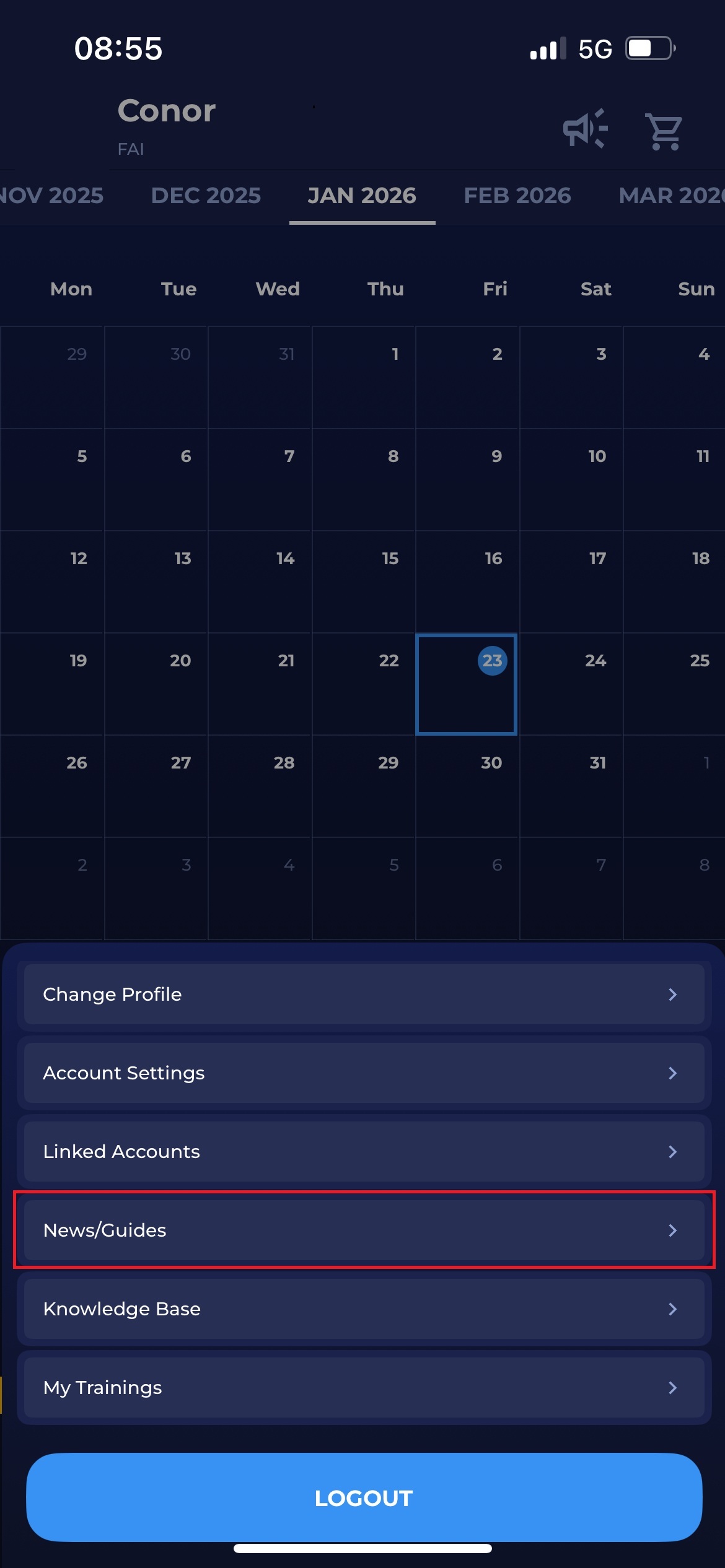
Task: Select January 15 on the calendar
Action: pyautogui.click(x=364, y=581)
